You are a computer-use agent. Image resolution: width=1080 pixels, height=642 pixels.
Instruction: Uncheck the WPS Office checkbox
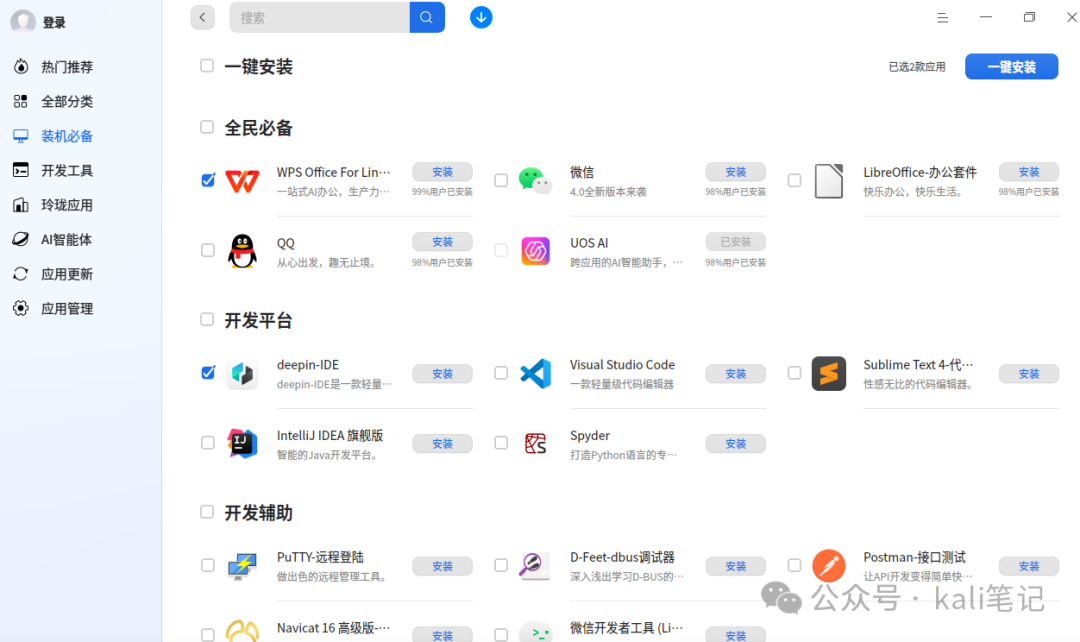[x=208, y=180]
